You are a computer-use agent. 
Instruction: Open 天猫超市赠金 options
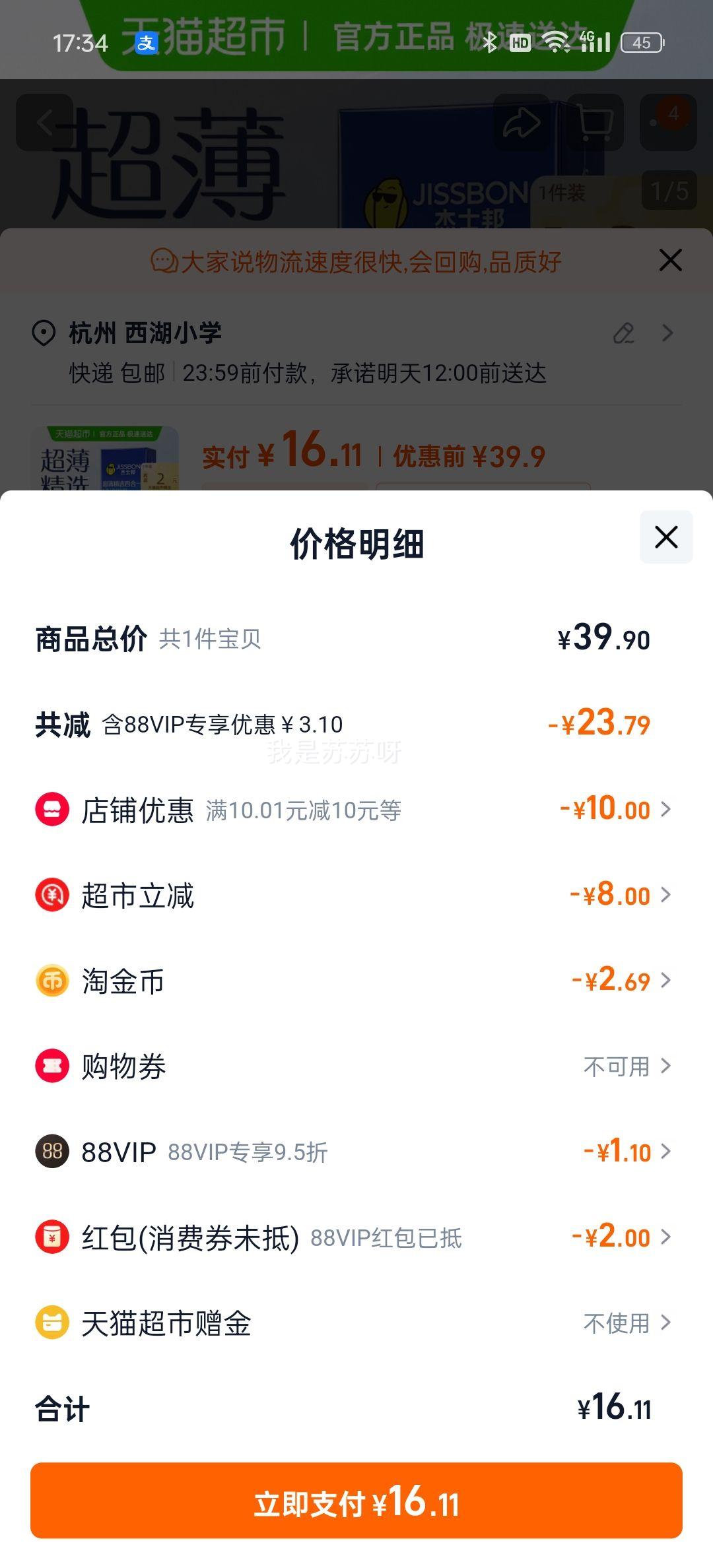coord(356,1323)
